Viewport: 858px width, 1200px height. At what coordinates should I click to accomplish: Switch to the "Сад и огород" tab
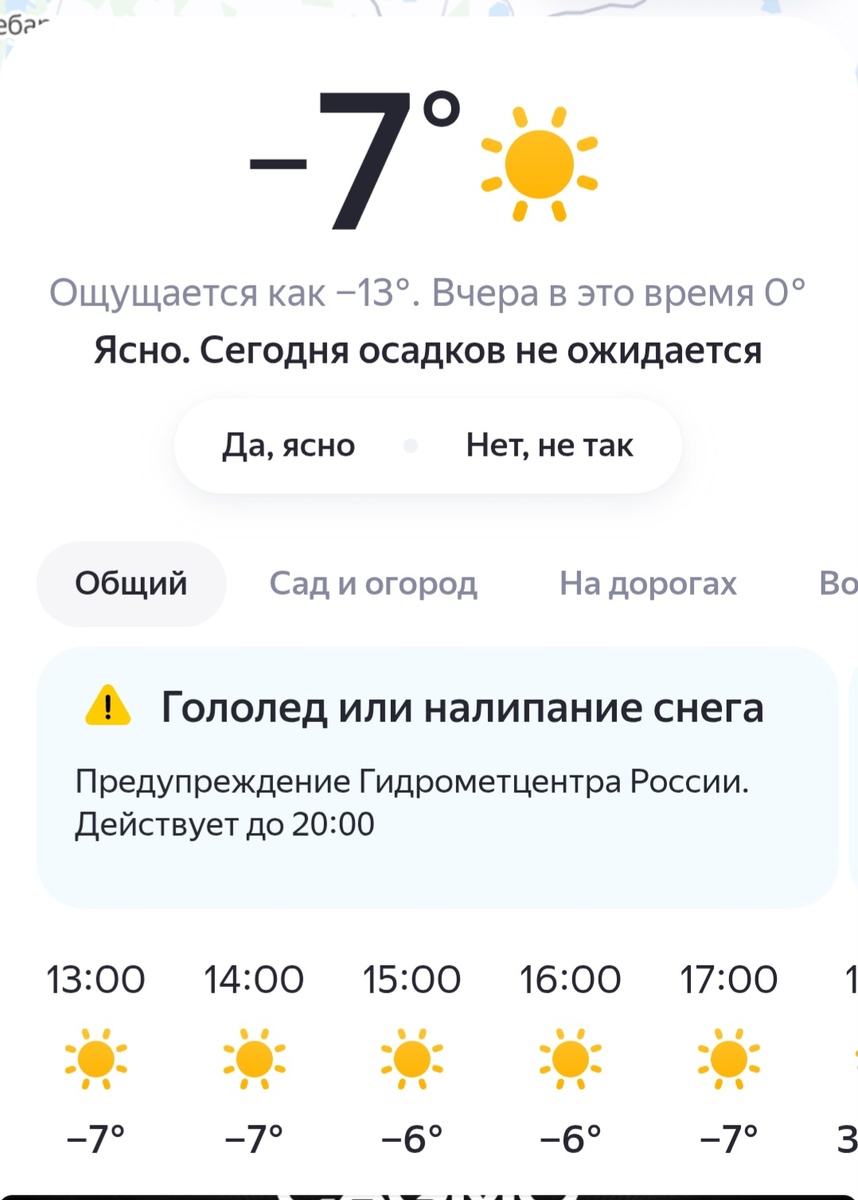(x=373, y=583)
